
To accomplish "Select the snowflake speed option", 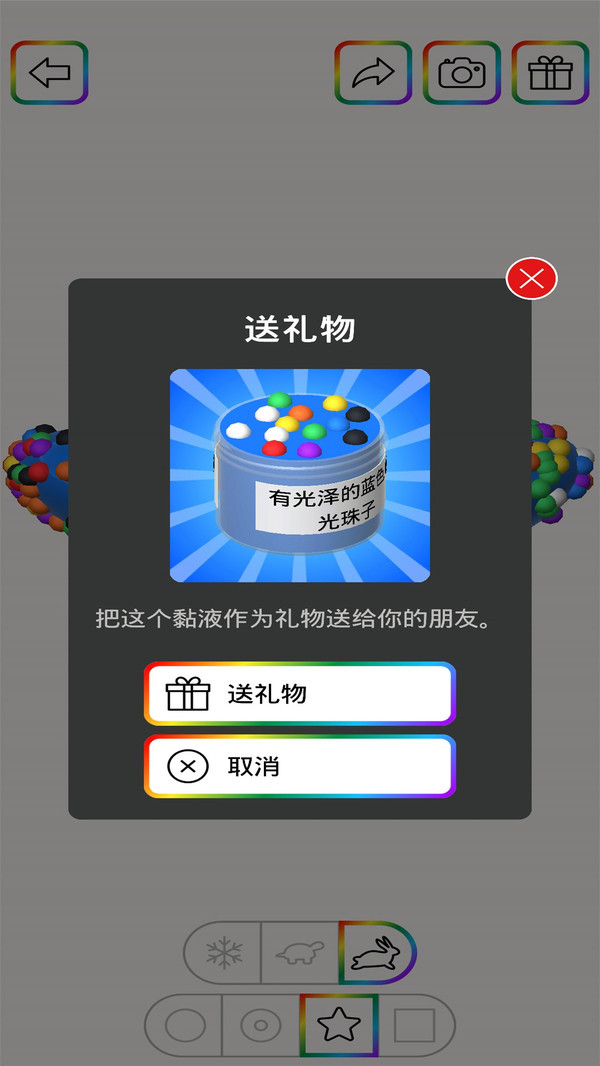I will tap(223, 953).
